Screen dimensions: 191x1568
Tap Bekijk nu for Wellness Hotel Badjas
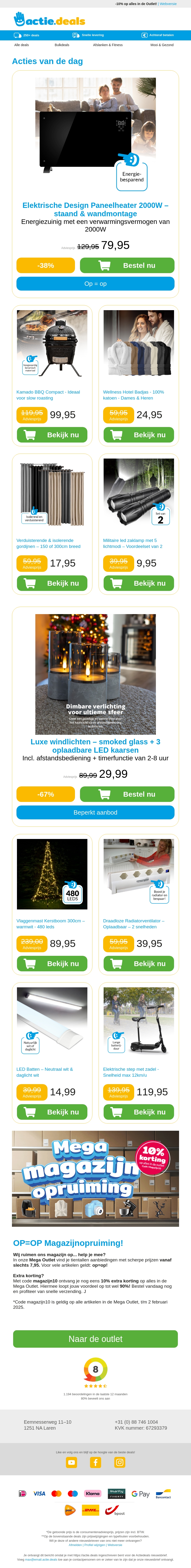(139, 435)
